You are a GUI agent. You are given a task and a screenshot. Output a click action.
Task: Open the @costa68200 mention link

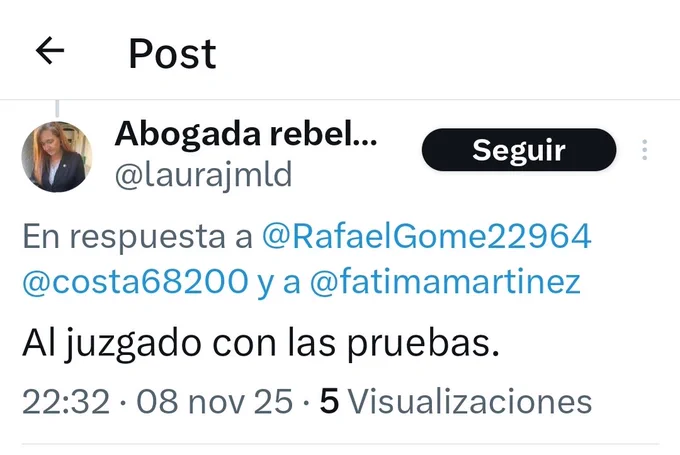[135, 282]
